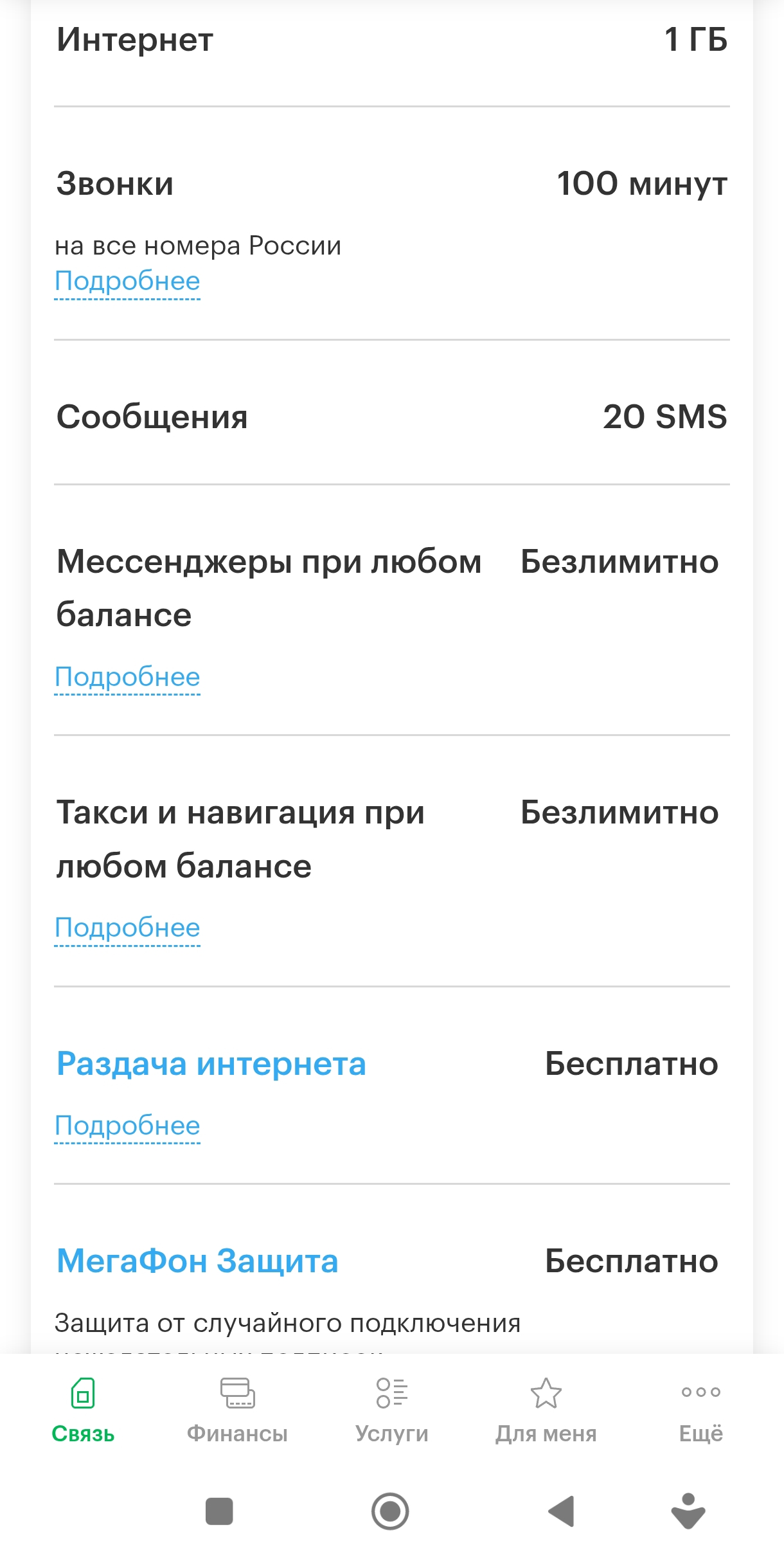Open the Ещё tab

coord(701,1411)
